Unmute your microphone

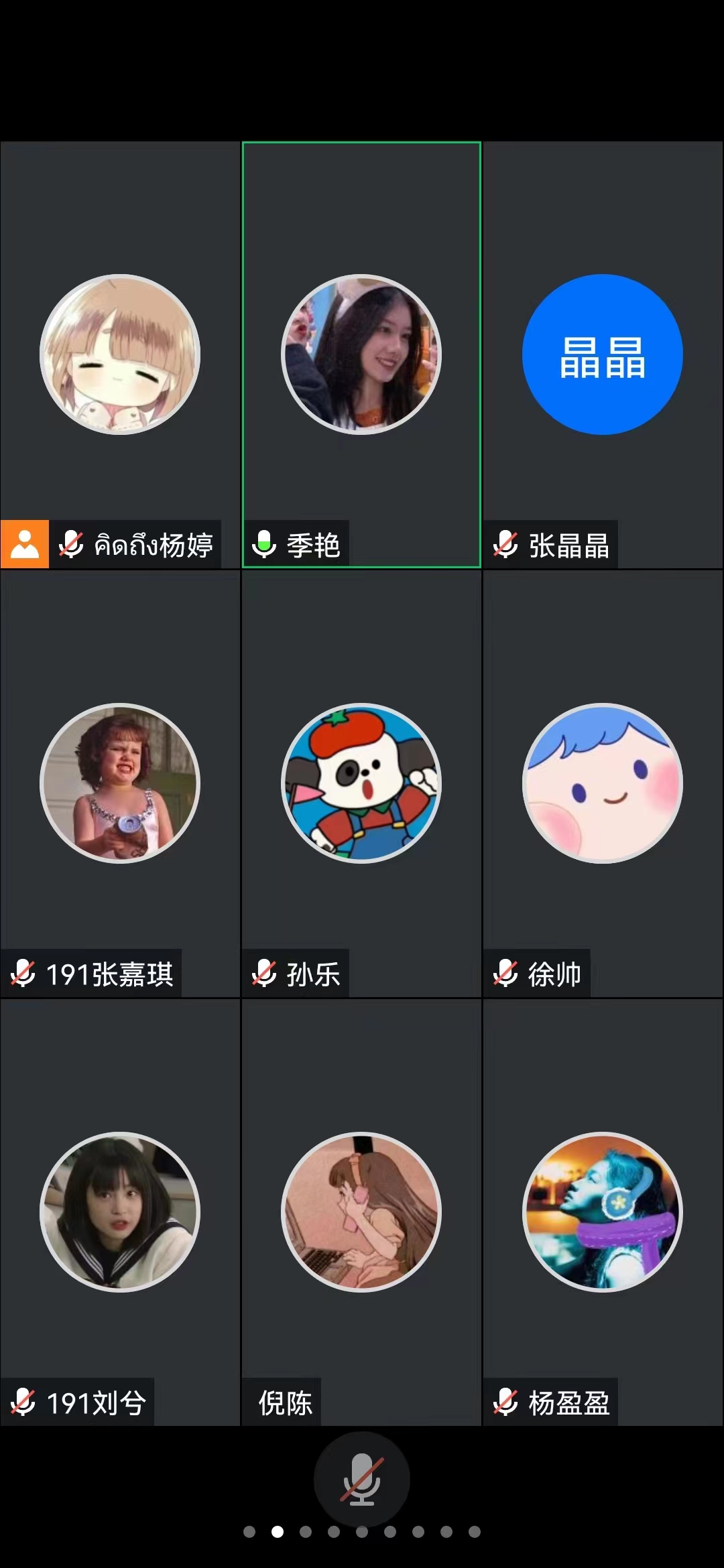pos(361,1480)
